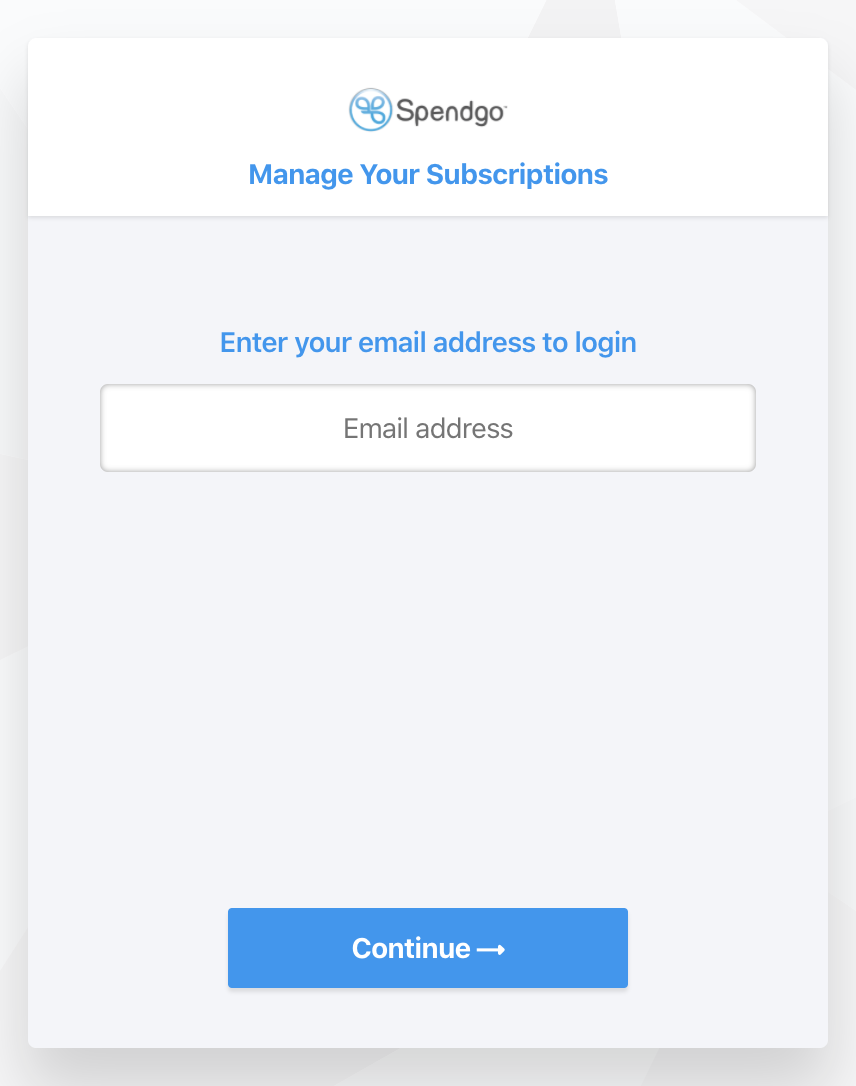Click the Manage Your Subscriptions heading
The image size is (856, 1086).
[x=428, y=174]
